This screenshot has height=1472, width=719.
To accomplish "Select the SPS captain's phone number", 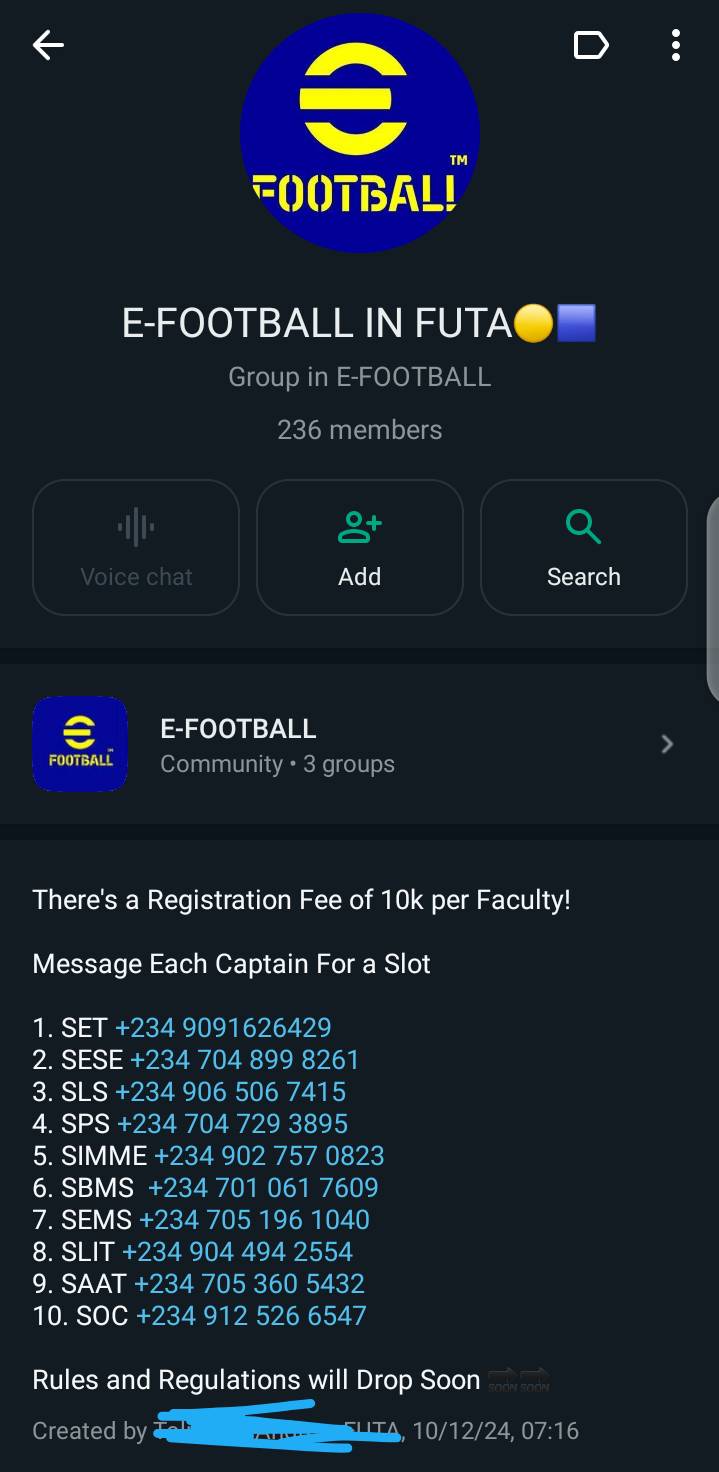I will click(232, 1124).
